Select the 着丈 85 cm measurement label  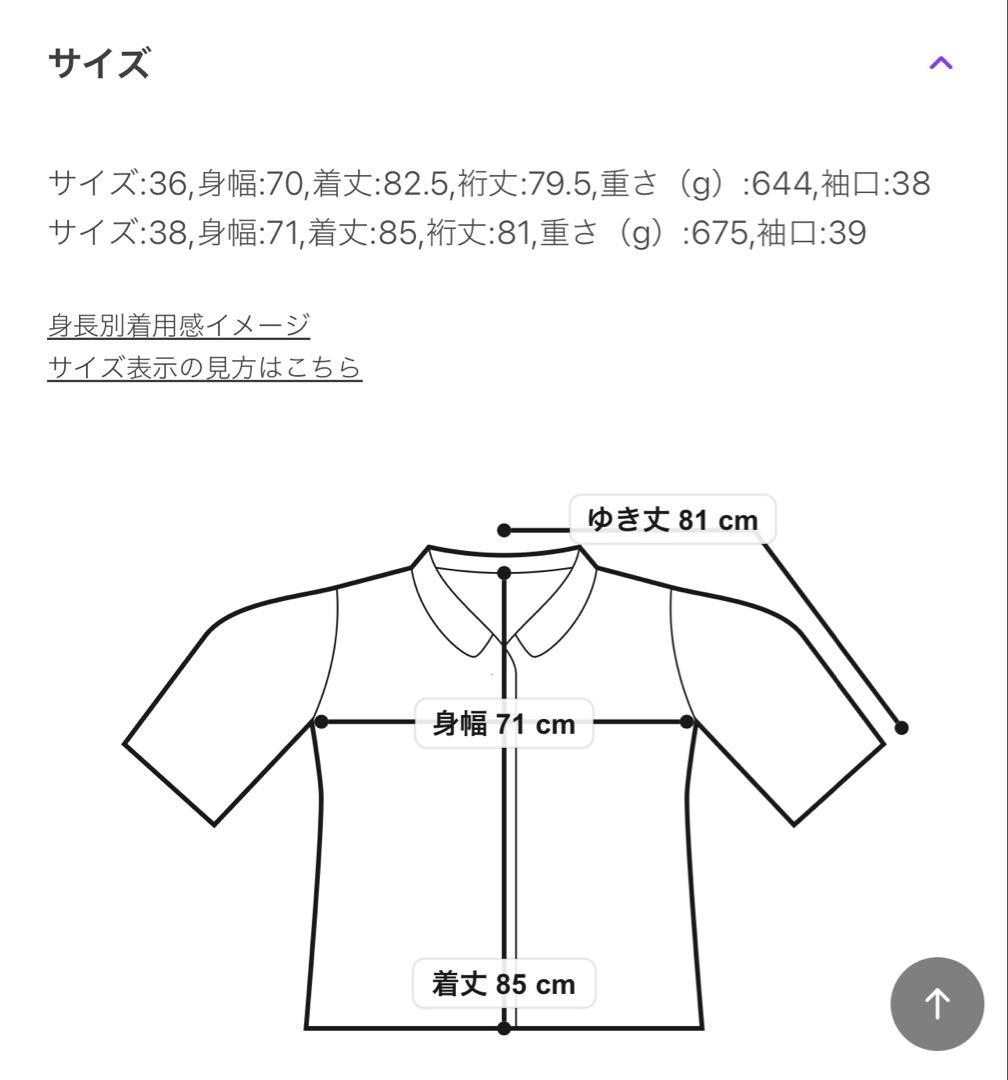[502, 983]
